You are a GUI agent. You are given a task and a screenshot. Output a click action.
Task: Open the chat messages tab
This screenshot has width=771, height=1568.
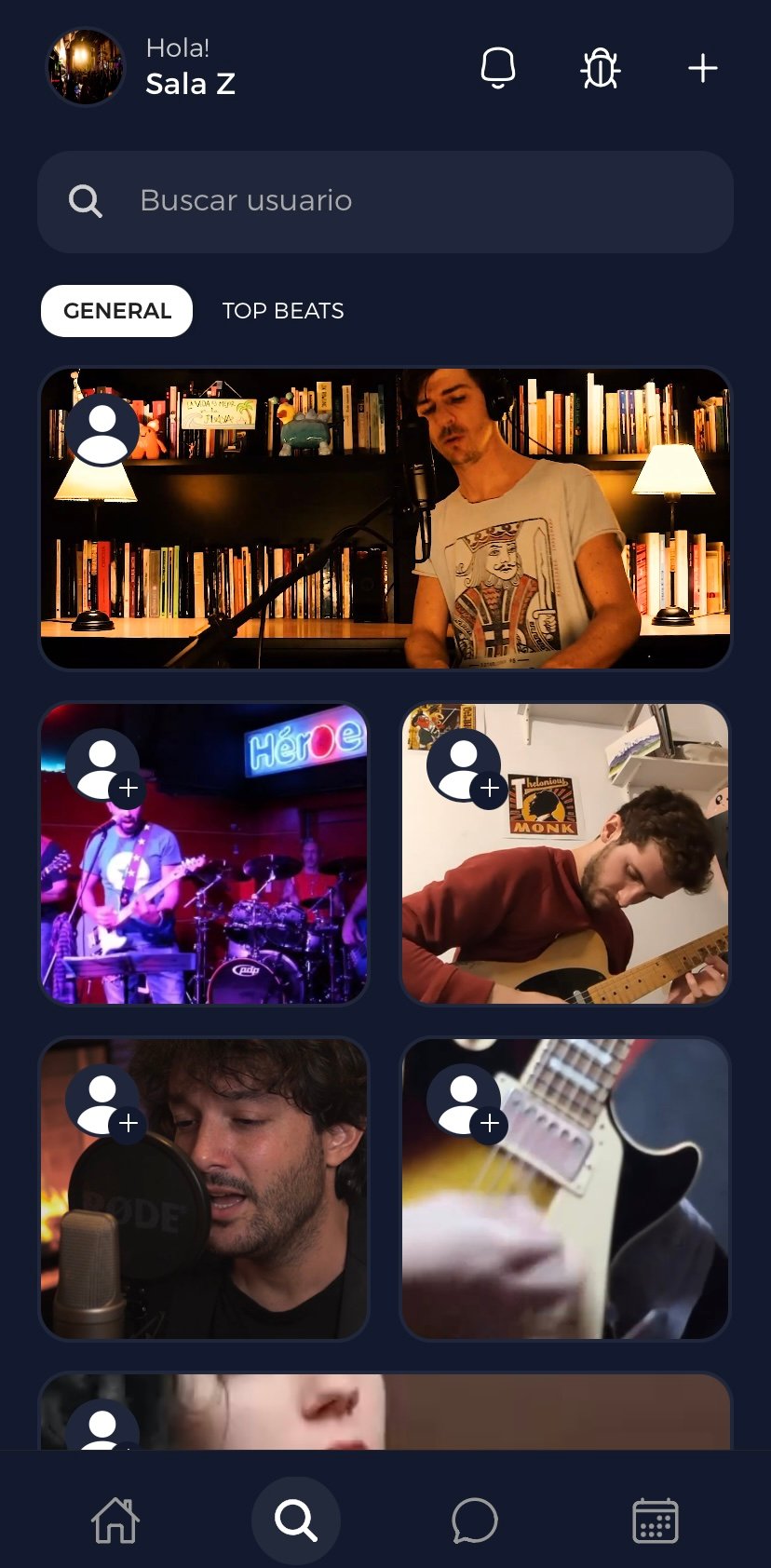475,1521
